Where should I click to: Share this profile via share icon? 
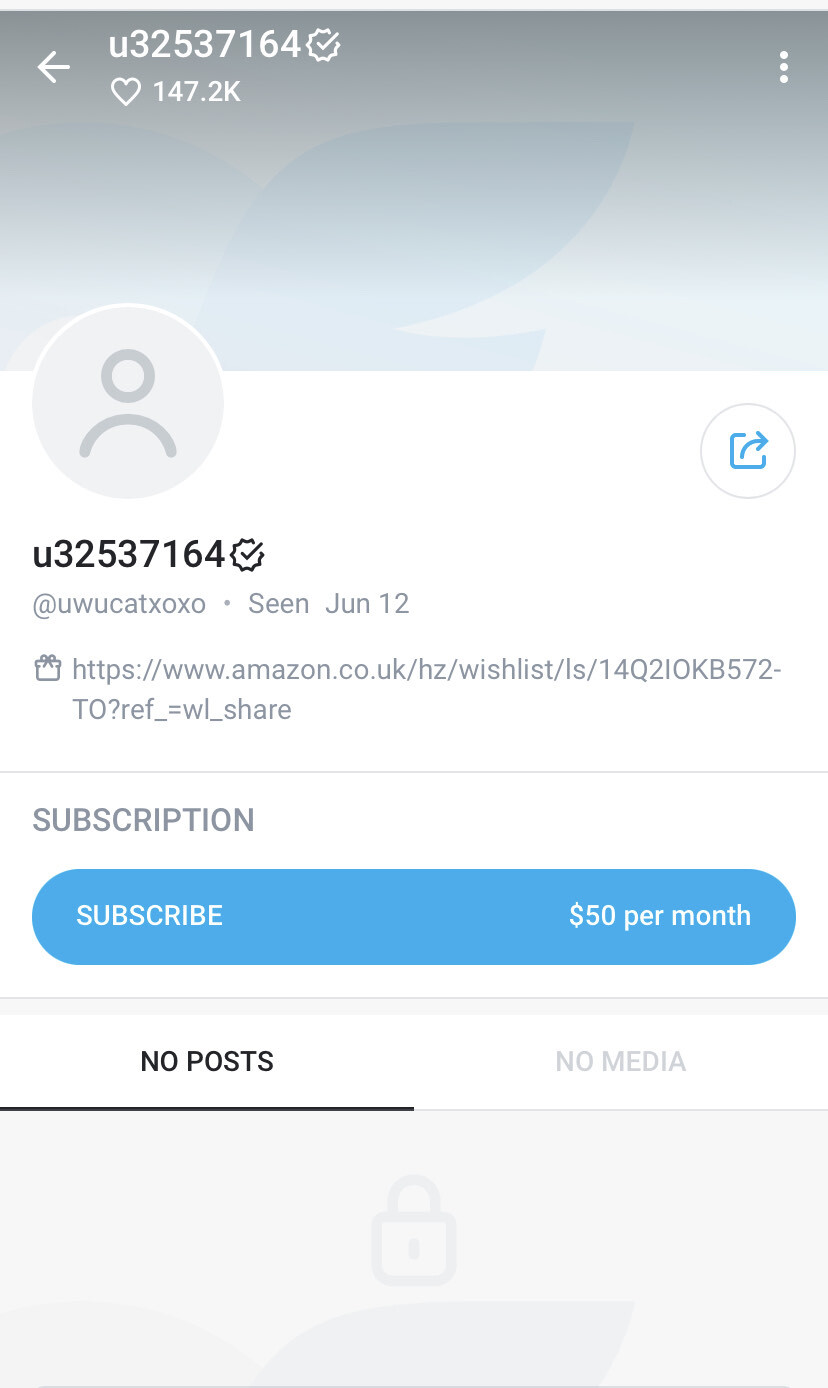point(748,450)
